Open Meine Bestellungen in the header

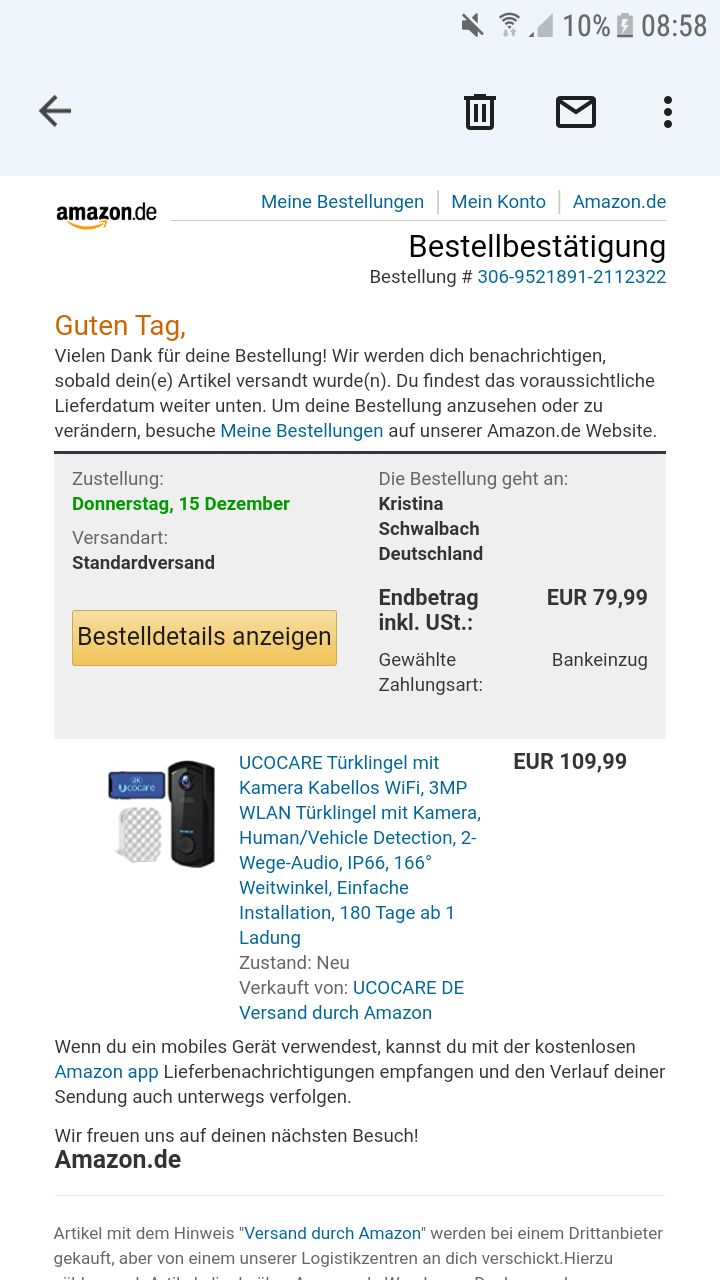pos(342,202)
